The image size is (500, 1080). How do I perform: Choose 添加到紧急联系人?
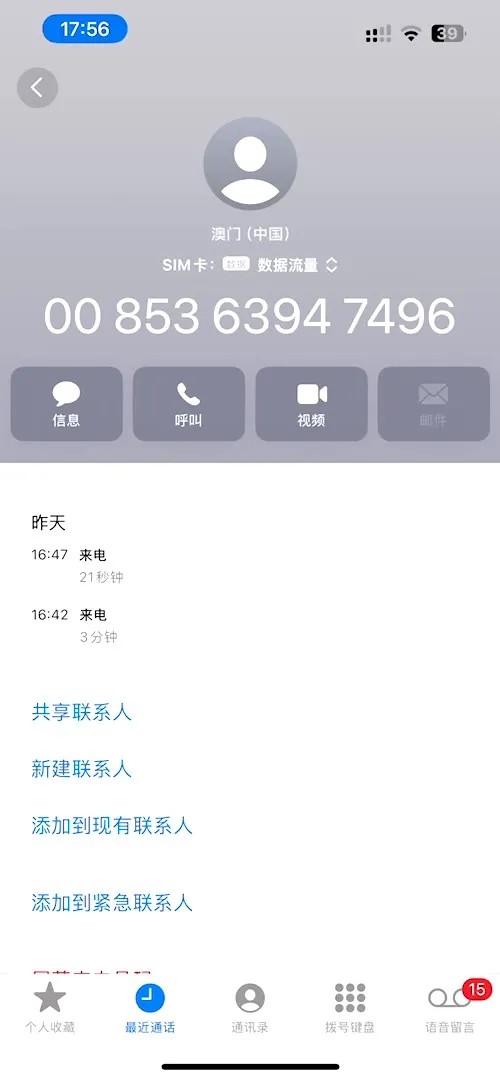coord(112,902)
